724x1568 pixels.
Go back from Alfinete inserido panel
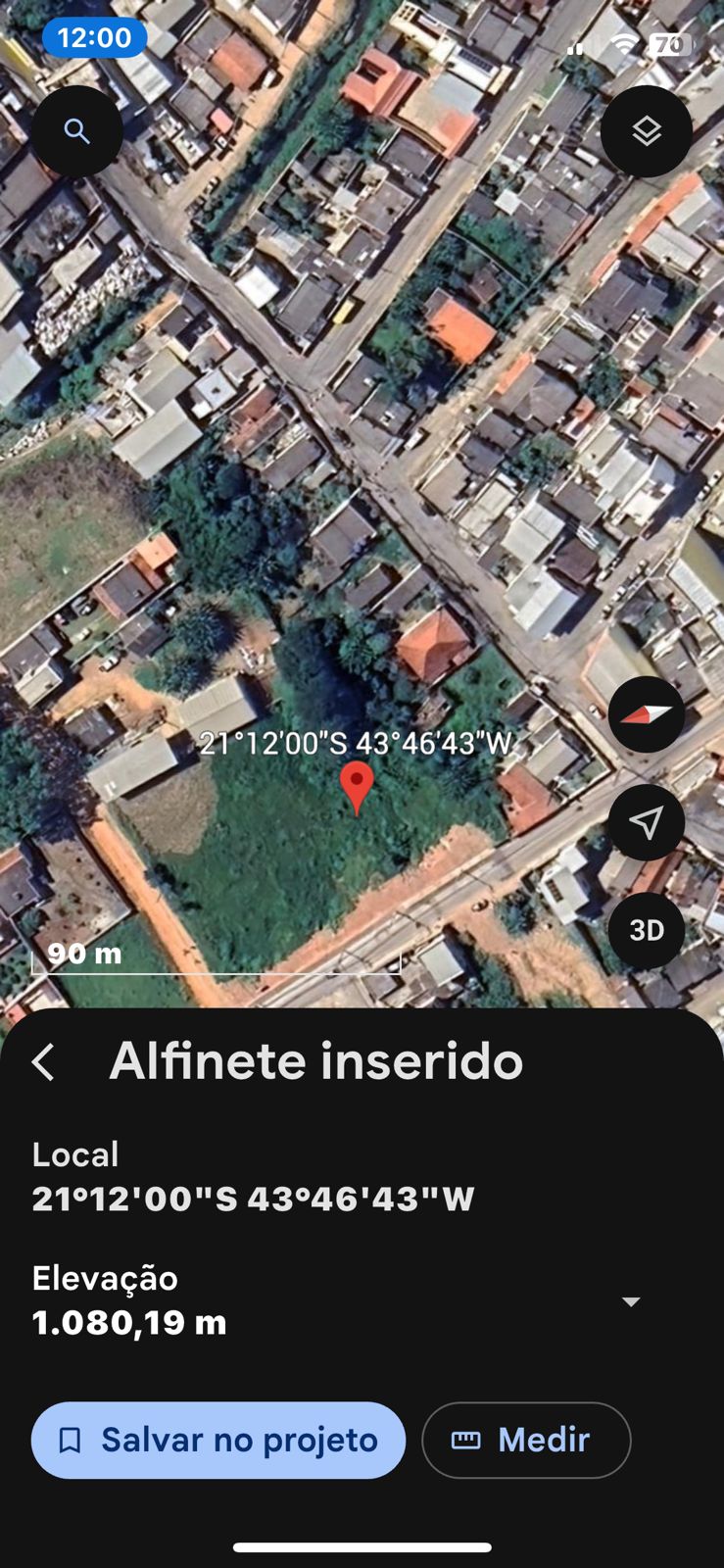coord(43,1061)
